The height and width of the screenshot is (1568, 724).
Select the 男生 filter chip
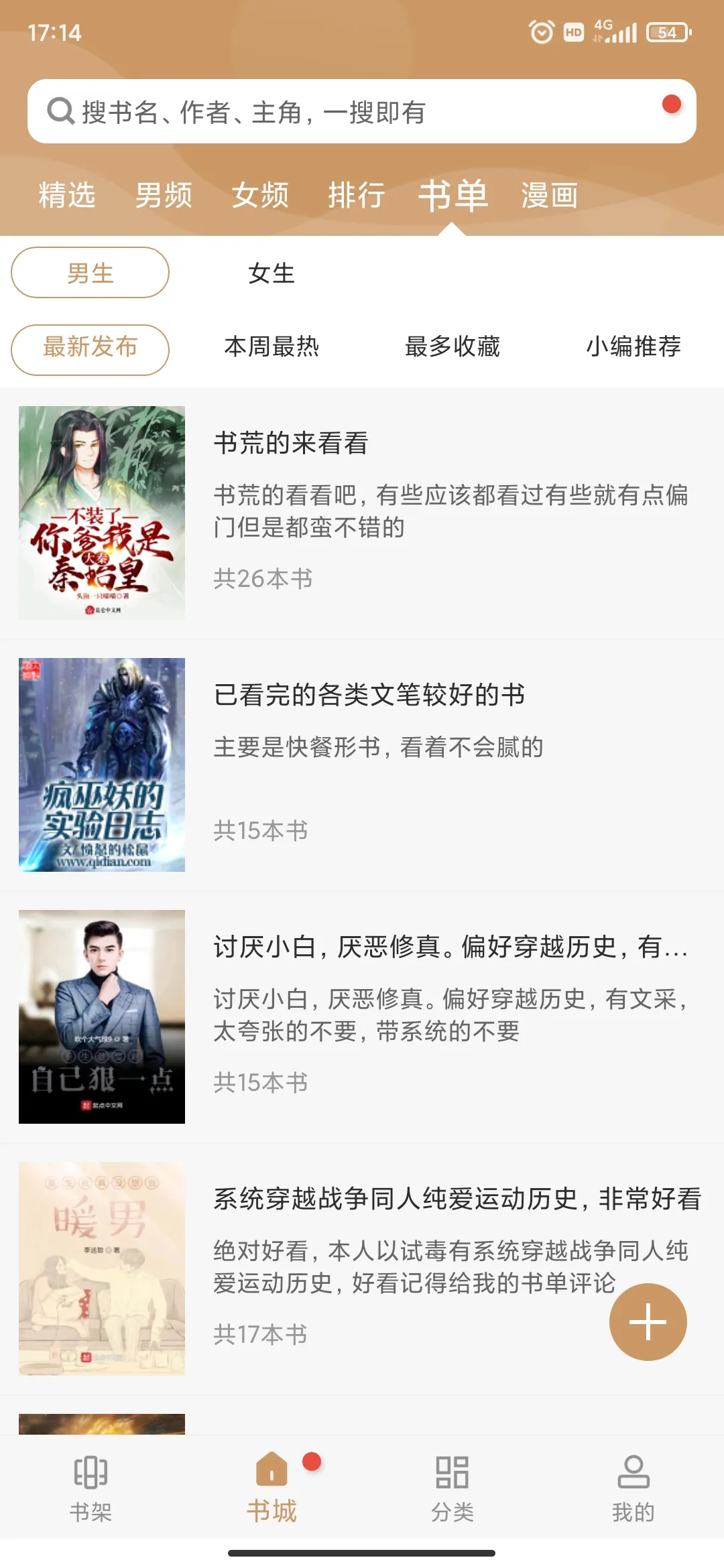pyautogui.click(x=90, y=273)
